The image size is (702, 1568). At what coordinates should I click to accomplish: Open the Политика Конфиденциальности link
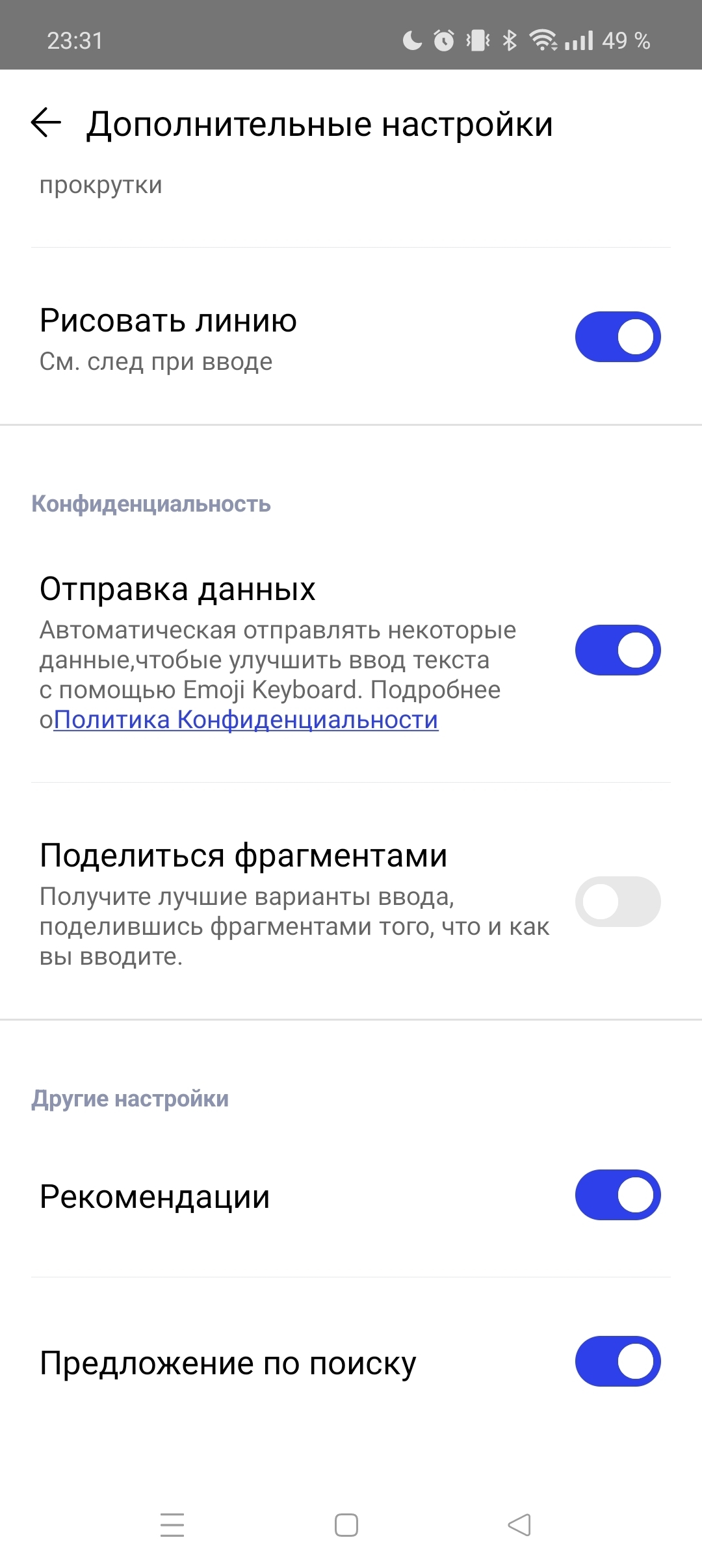click(x=246, y=720)
